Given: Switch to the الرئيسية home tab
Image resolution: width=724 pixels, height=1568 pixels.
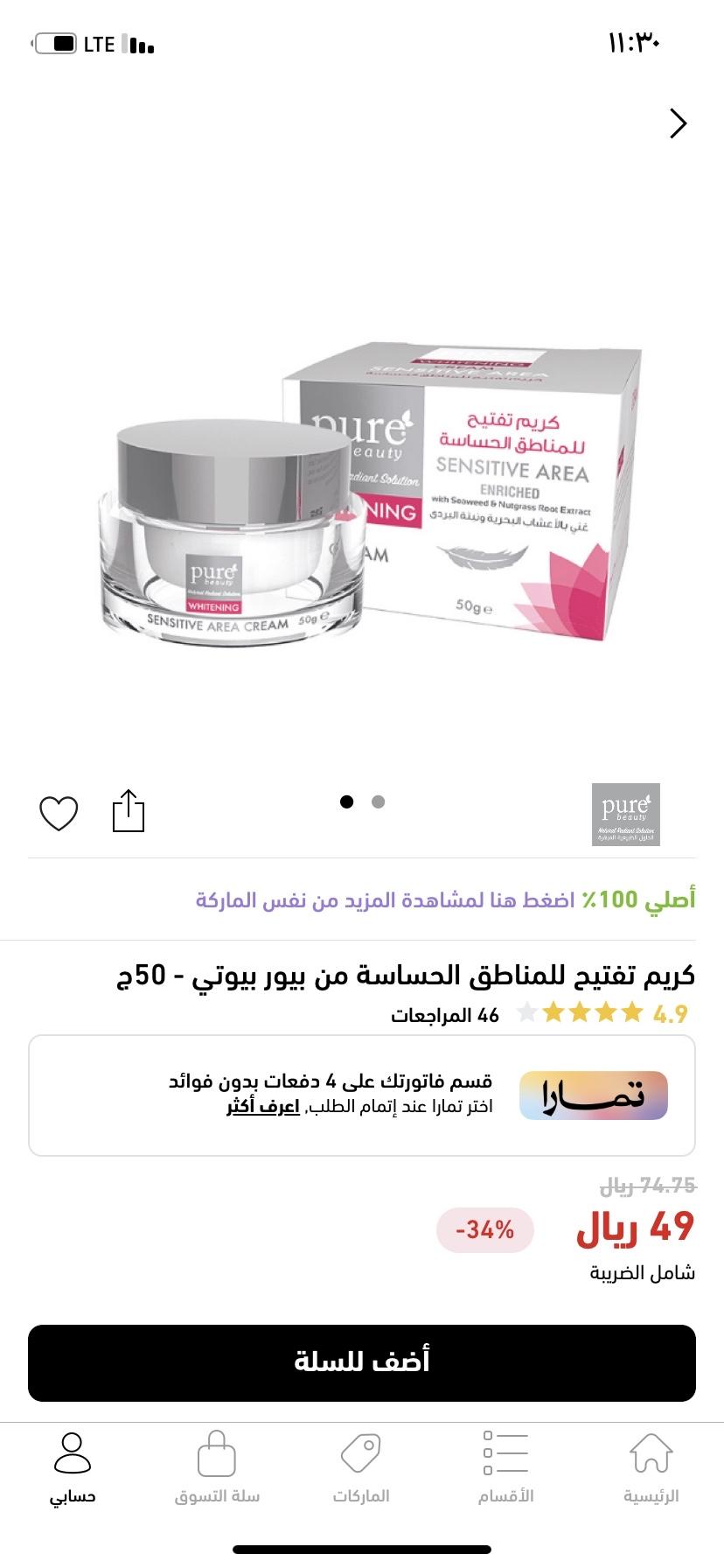Looking at the screenshot, I should click(651, 1469).
